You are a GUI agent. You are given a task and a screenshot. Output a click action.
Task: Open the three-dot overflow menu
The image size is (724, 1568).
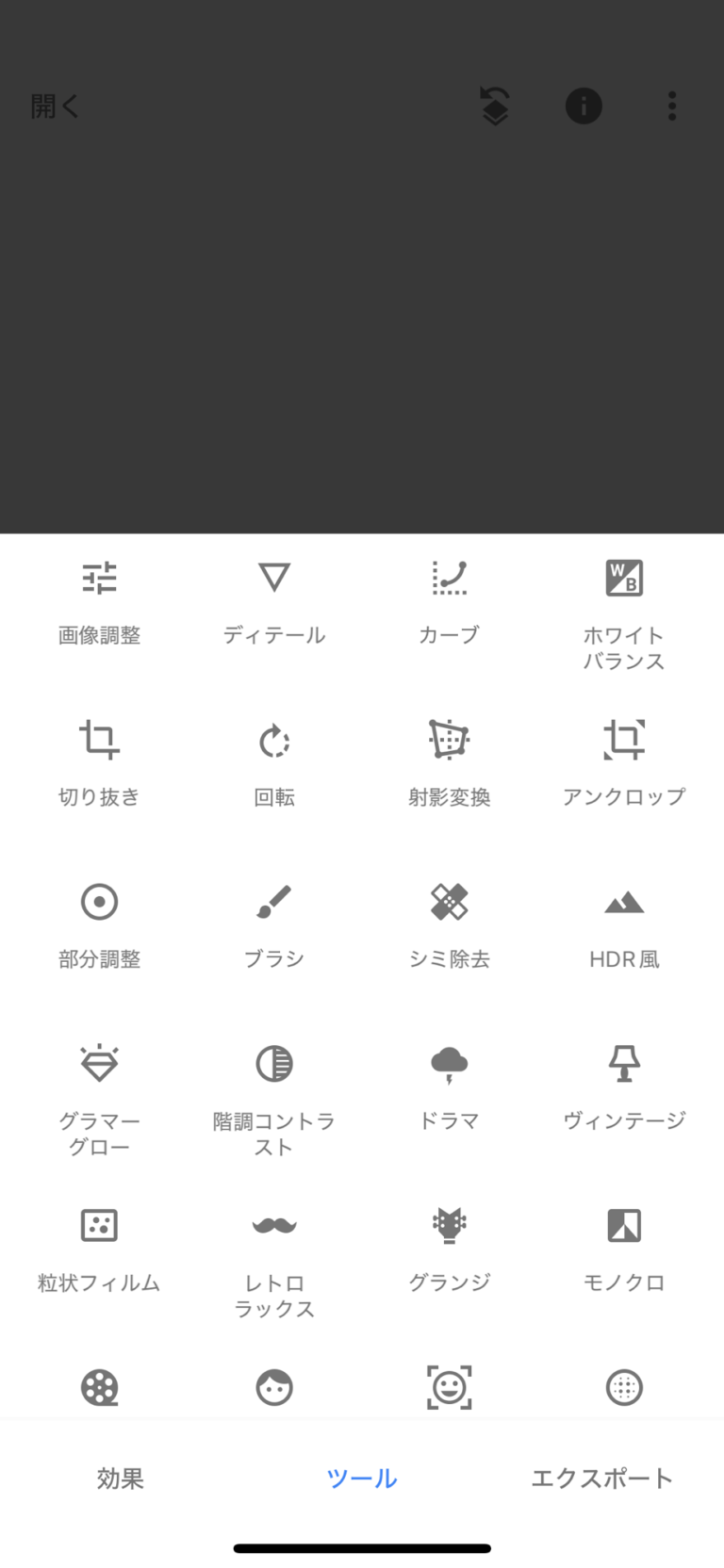(672, 106)
